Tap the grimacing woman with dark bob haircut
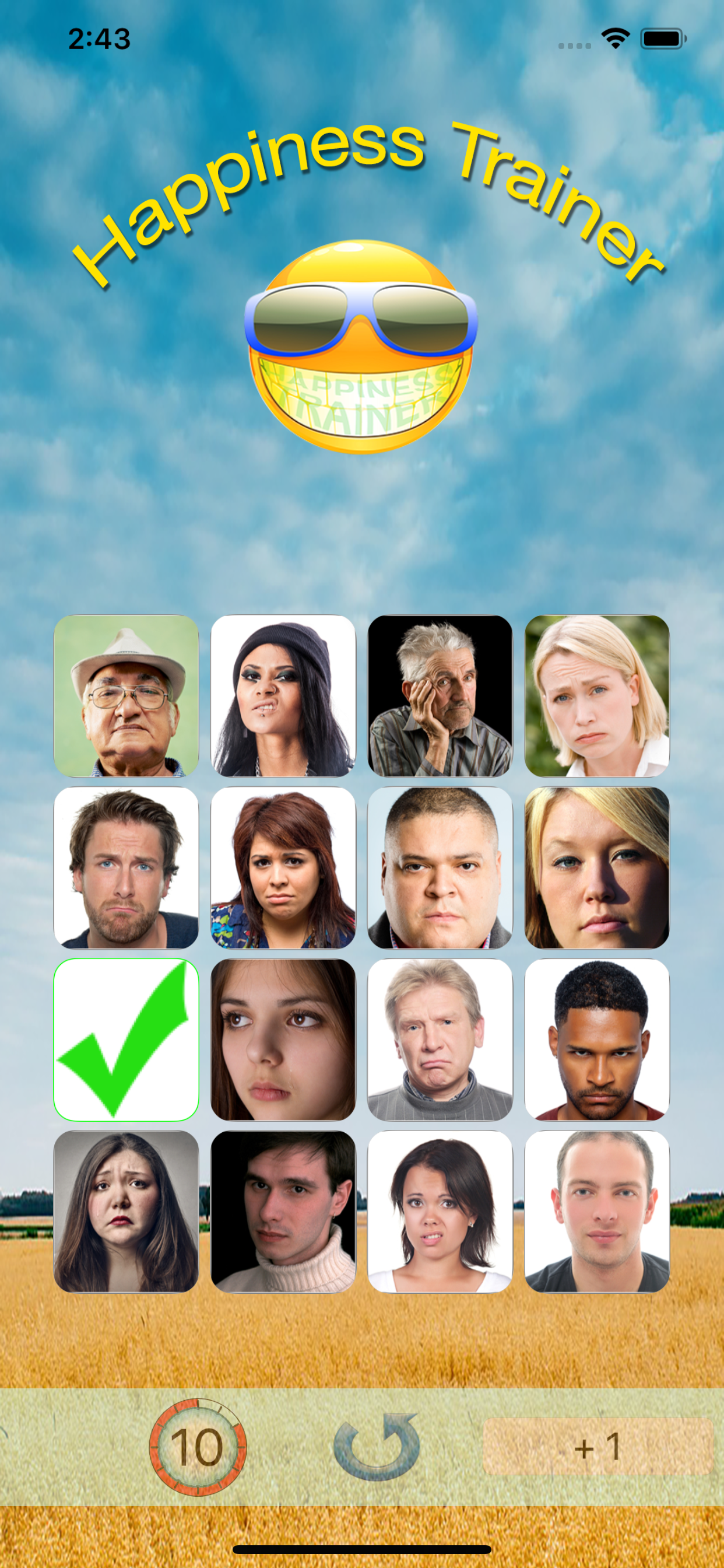Screen dimensions: 724x1568 pos(440,1212)
